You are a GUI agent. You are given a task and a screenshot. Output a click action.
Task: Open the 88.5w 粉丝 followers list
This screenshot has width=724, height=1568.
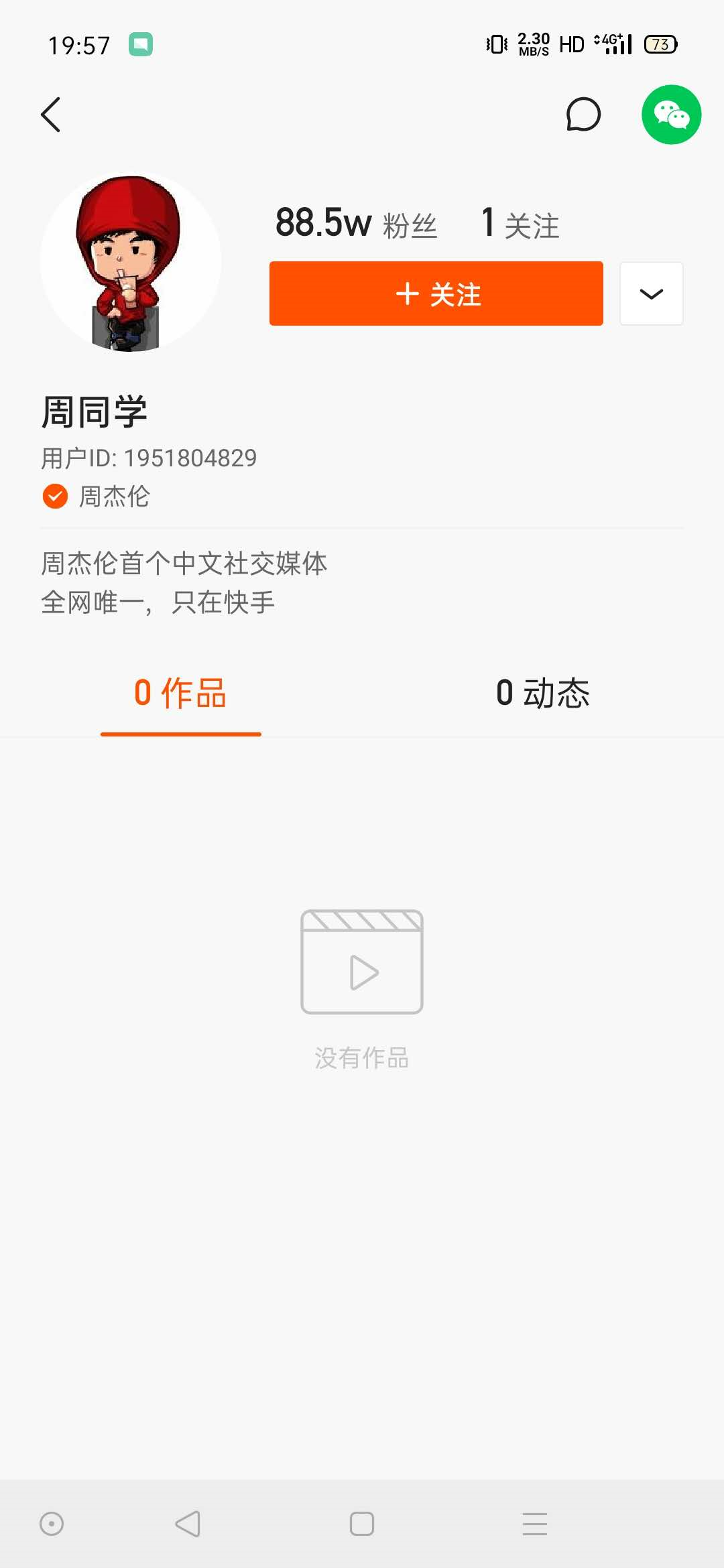(356, 223)
